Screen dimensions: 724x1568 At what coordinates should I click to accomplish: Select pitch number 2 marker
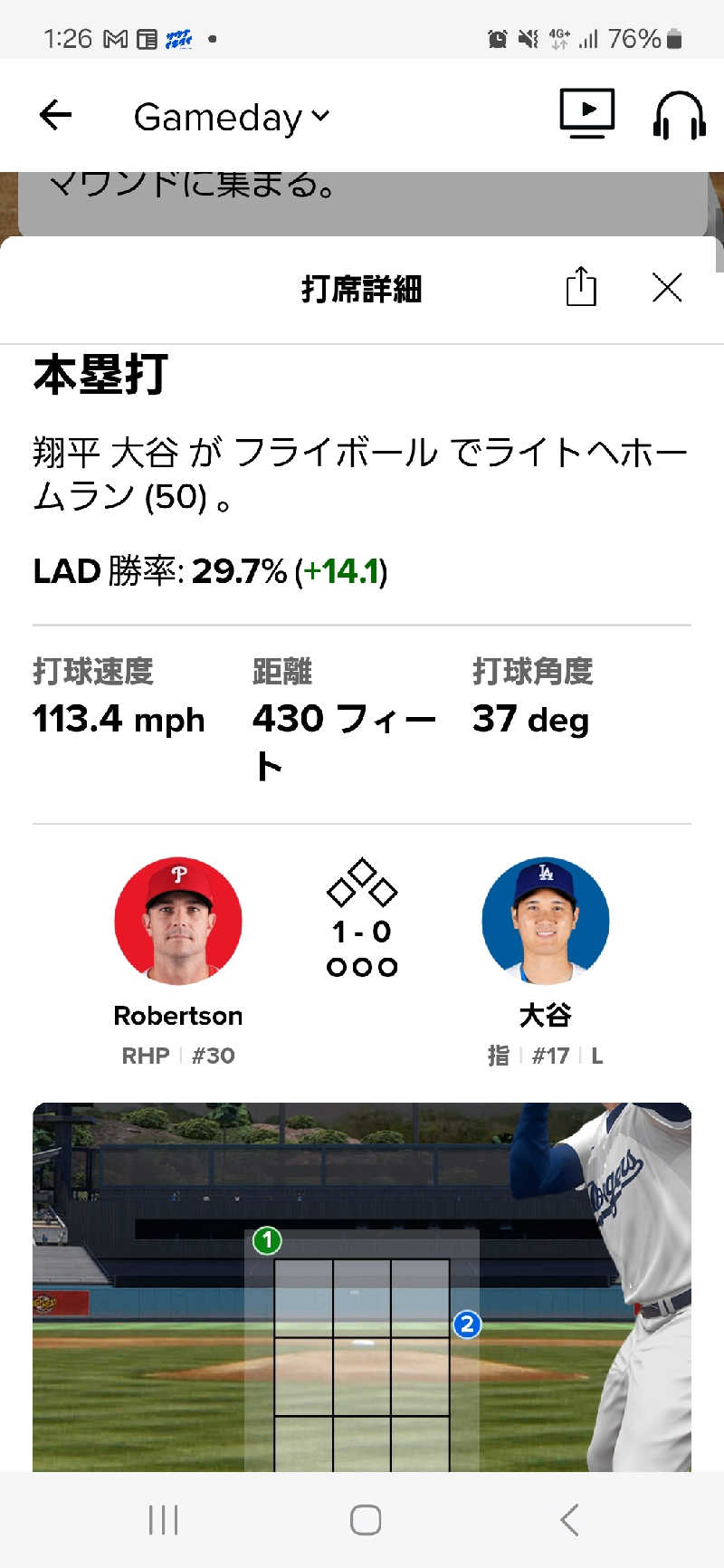[467, 1324]
